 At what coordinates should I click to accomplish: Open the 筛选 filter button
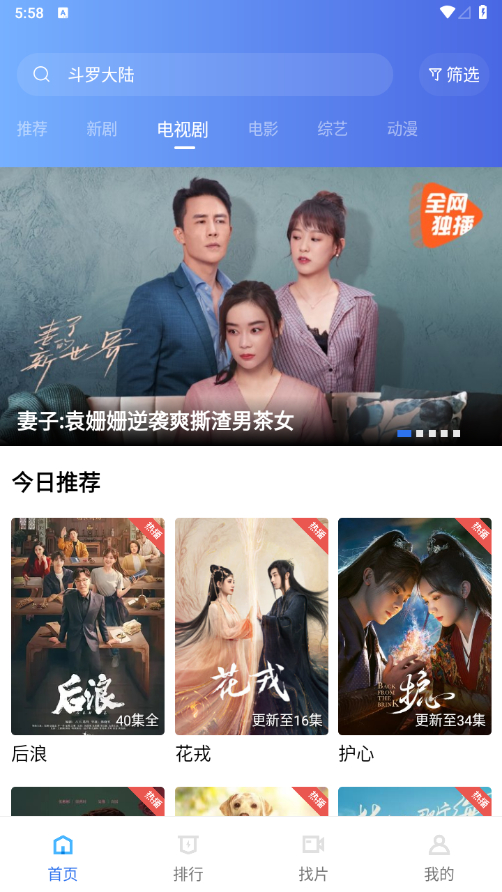(x=454, y=75)
